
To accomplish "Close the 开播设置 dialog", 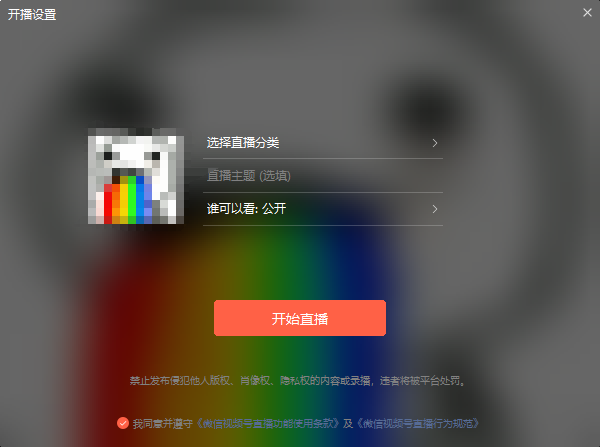I will pos(587,13).
